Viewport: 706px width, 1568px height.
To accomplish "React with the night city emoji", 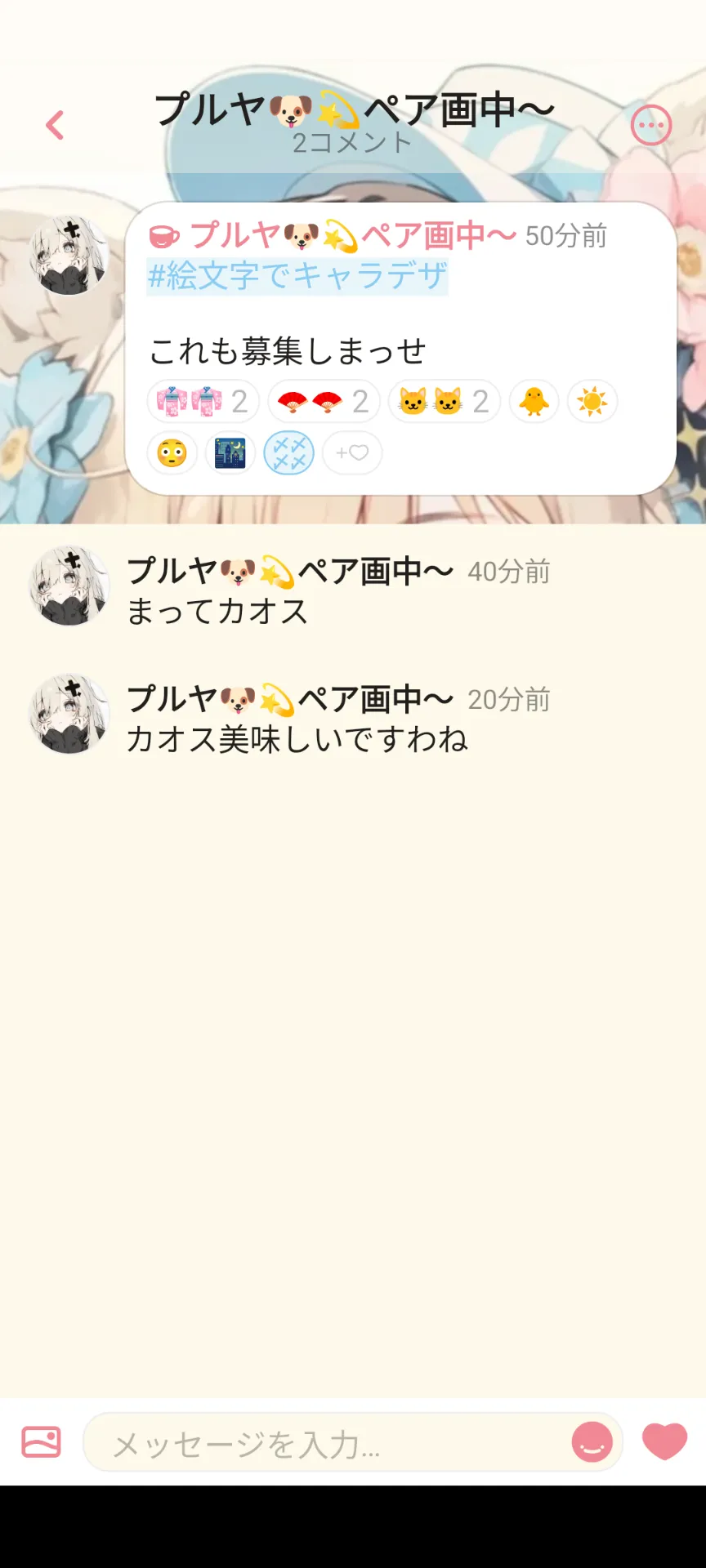I will 230,453.
